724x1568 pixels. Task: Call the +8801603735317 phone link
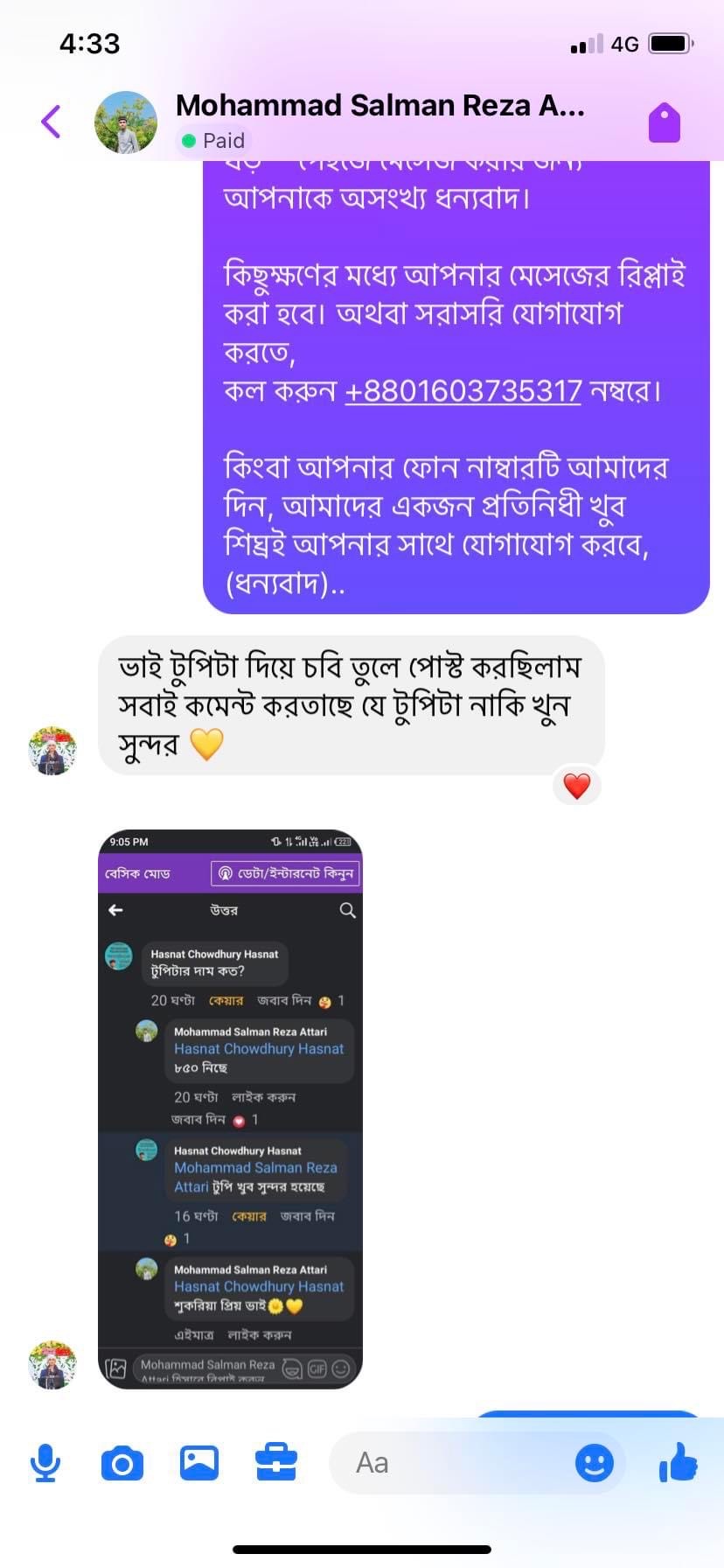click(463, 391)
